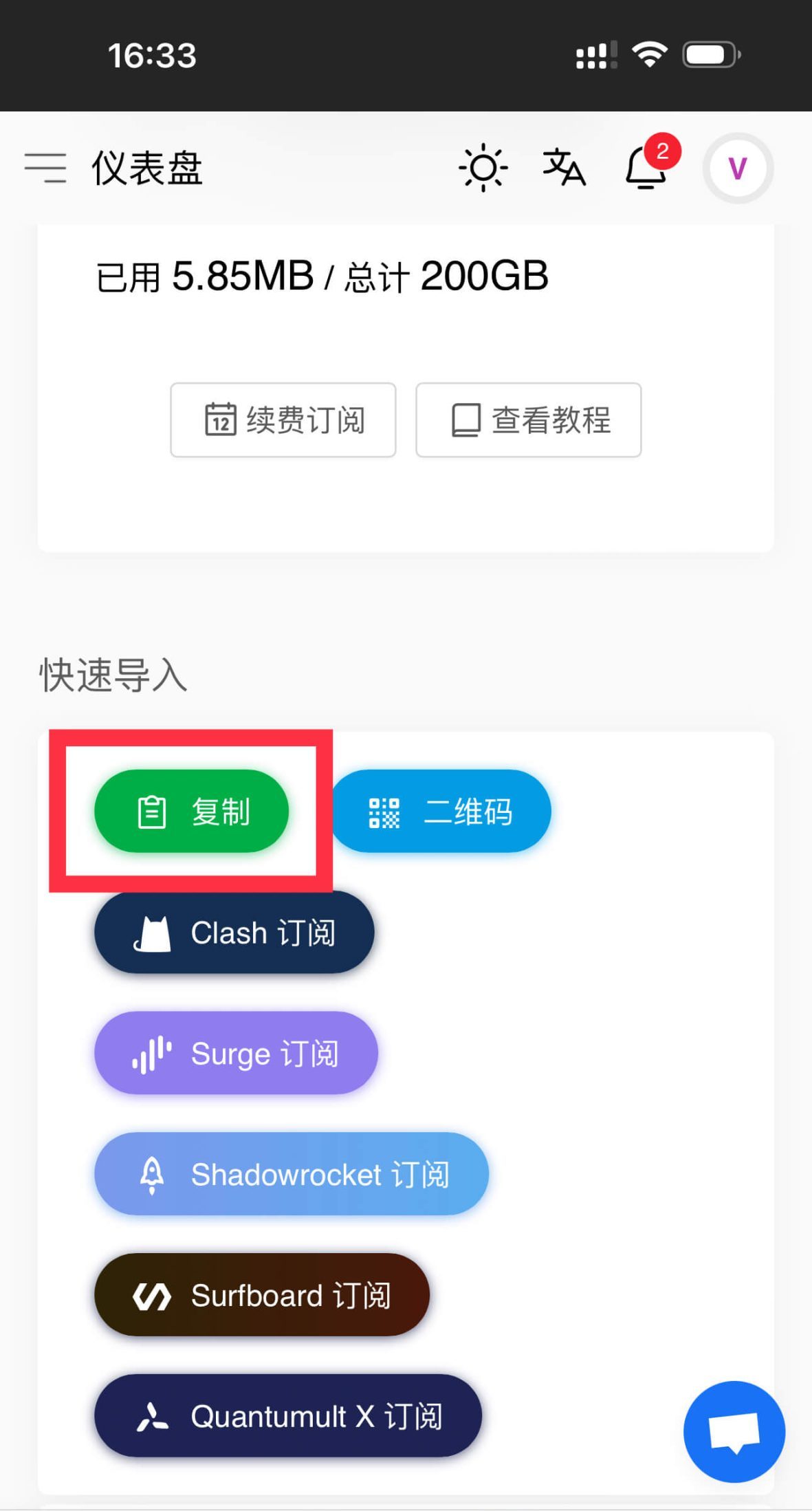Open the language translation switcher
The height and width of the screenshot is (1511, 812).
[x=564, y=168]
